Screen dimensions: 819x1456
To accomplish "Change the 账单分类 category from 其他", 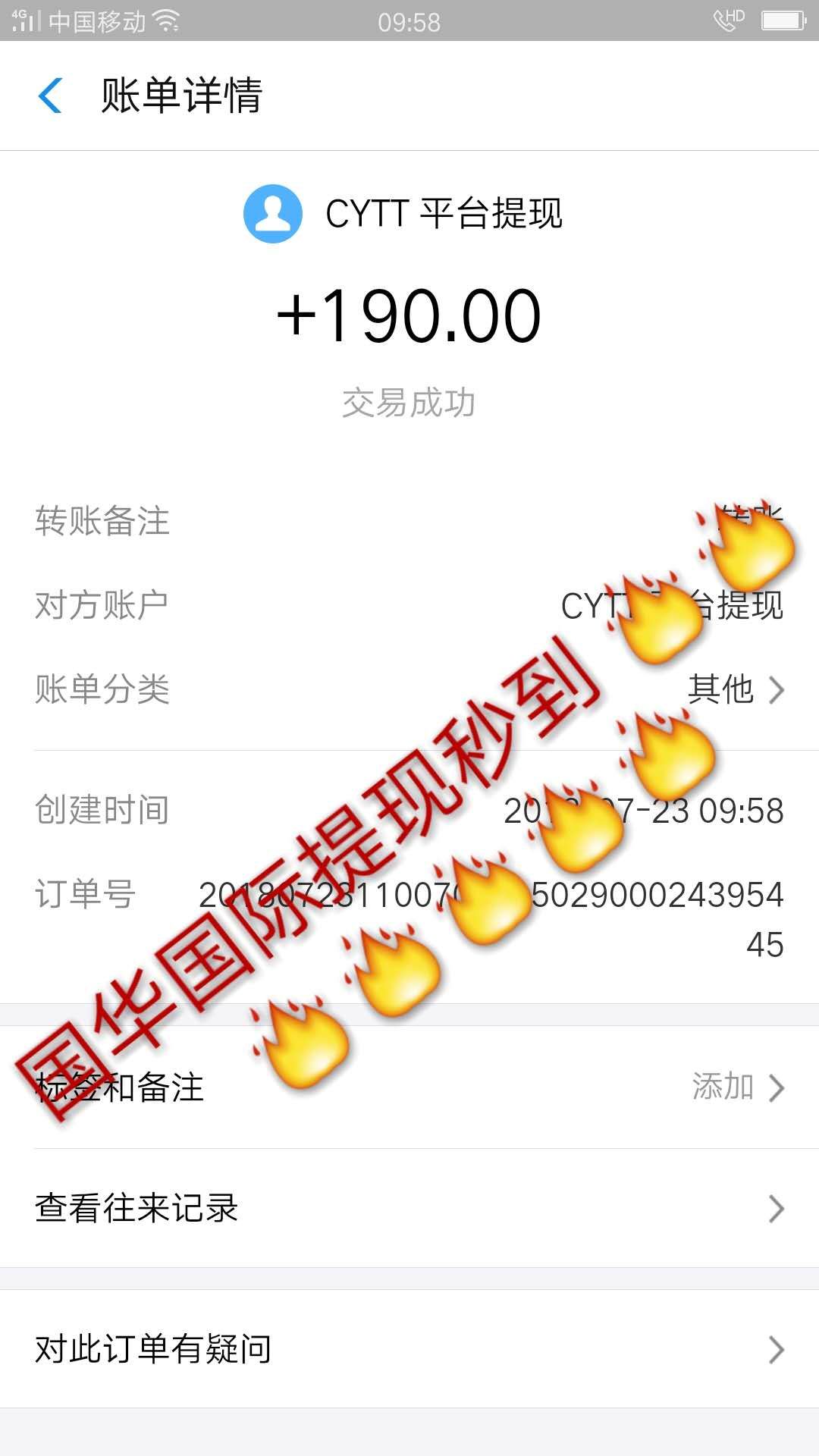I will click(x=734, y=689).
